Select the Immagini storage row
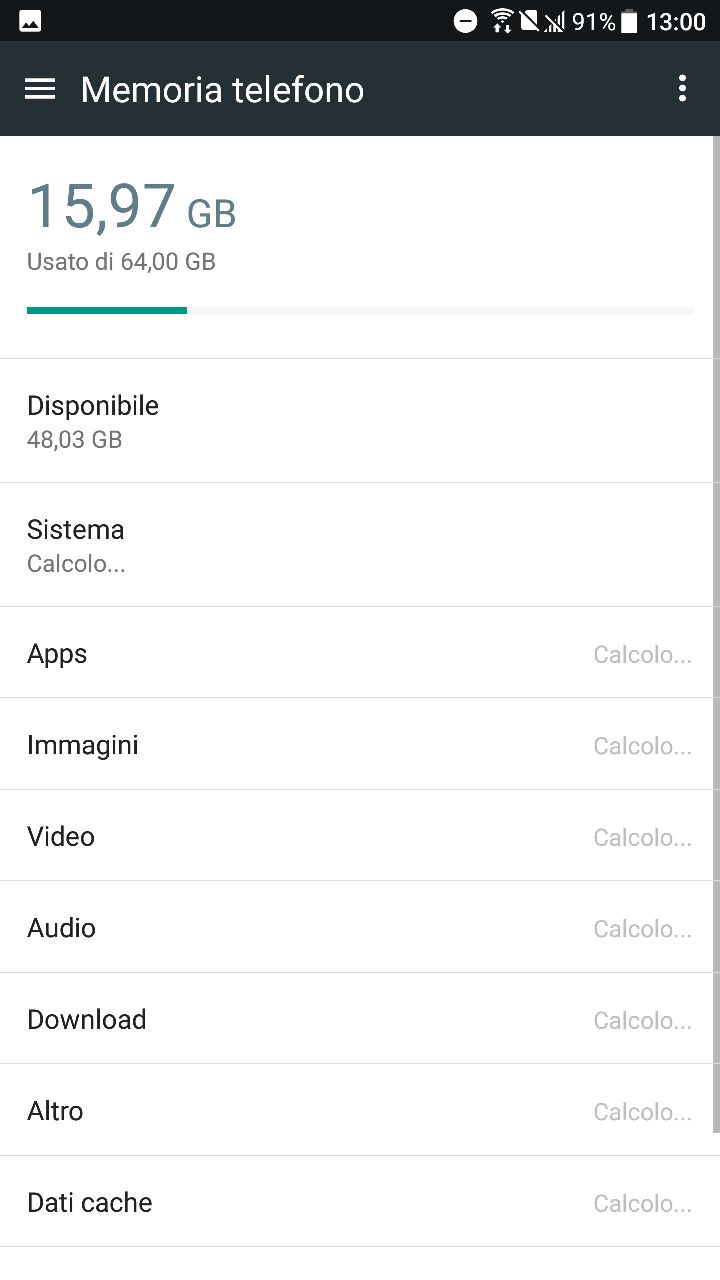This screenshot has height=1280, width=720. [358, 744]
